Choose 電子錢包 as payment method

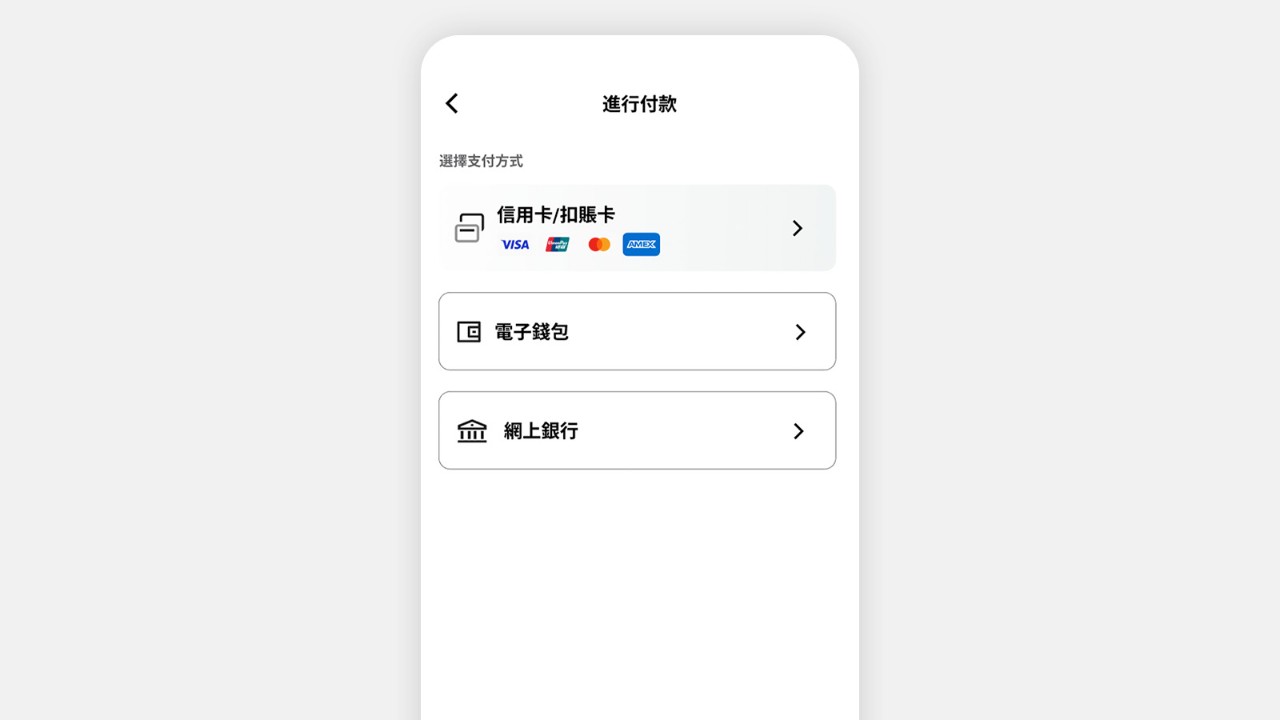(x=637, y=332)
